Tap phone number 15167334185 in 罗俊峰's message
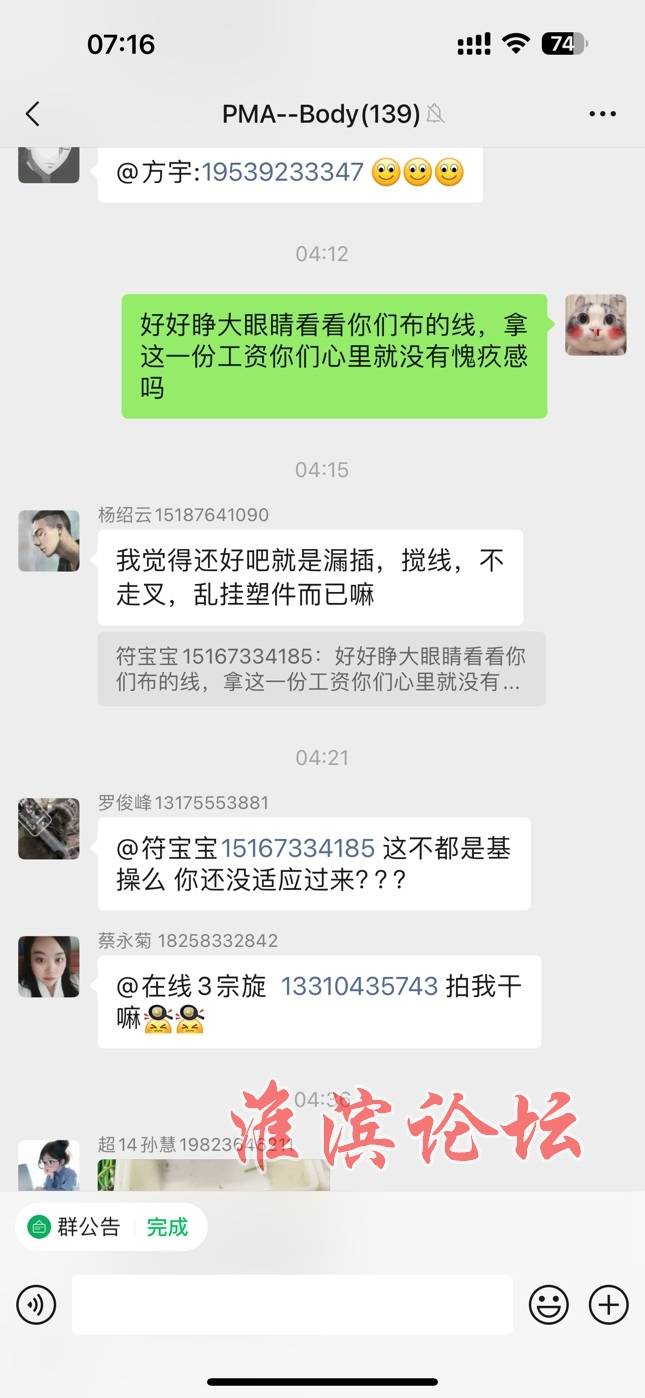The width and height of the screenshot is (645, 1398). point(298,849)
